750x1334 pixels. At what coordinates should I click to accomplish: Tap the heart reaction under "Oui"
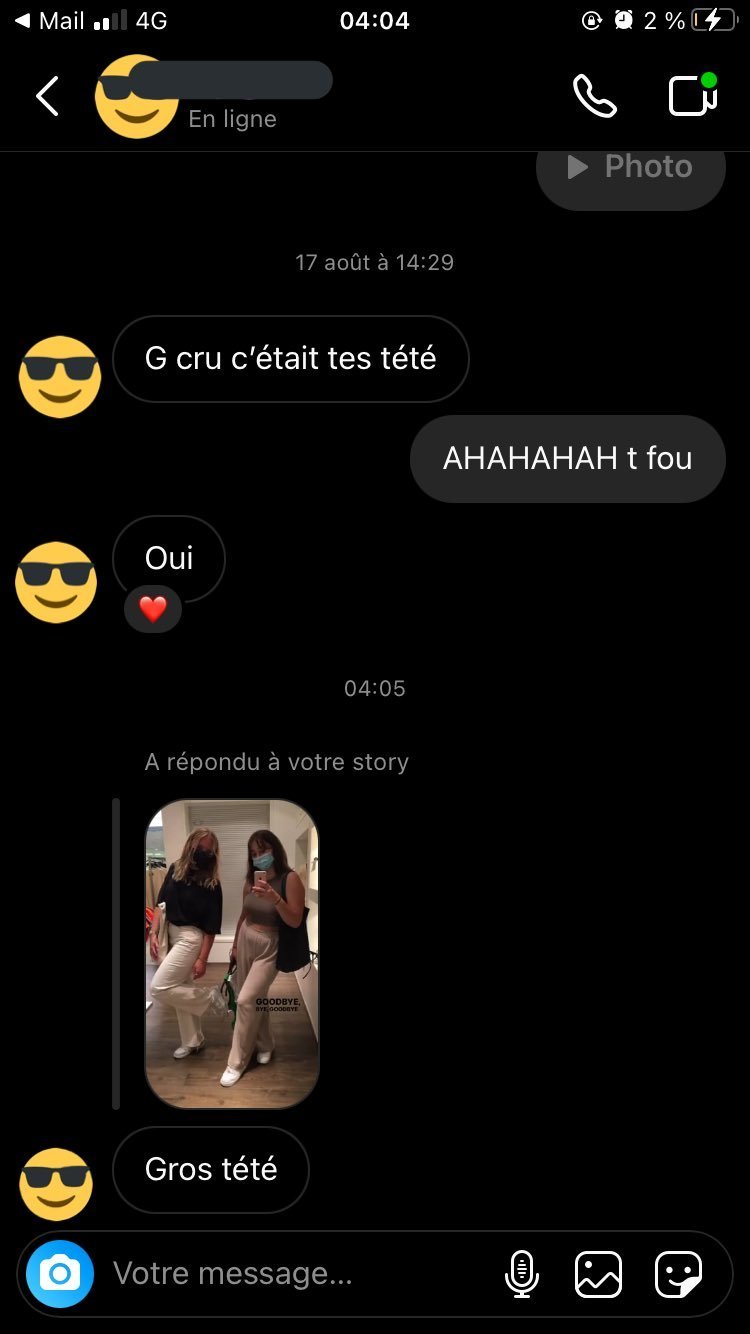pos(152,609)
